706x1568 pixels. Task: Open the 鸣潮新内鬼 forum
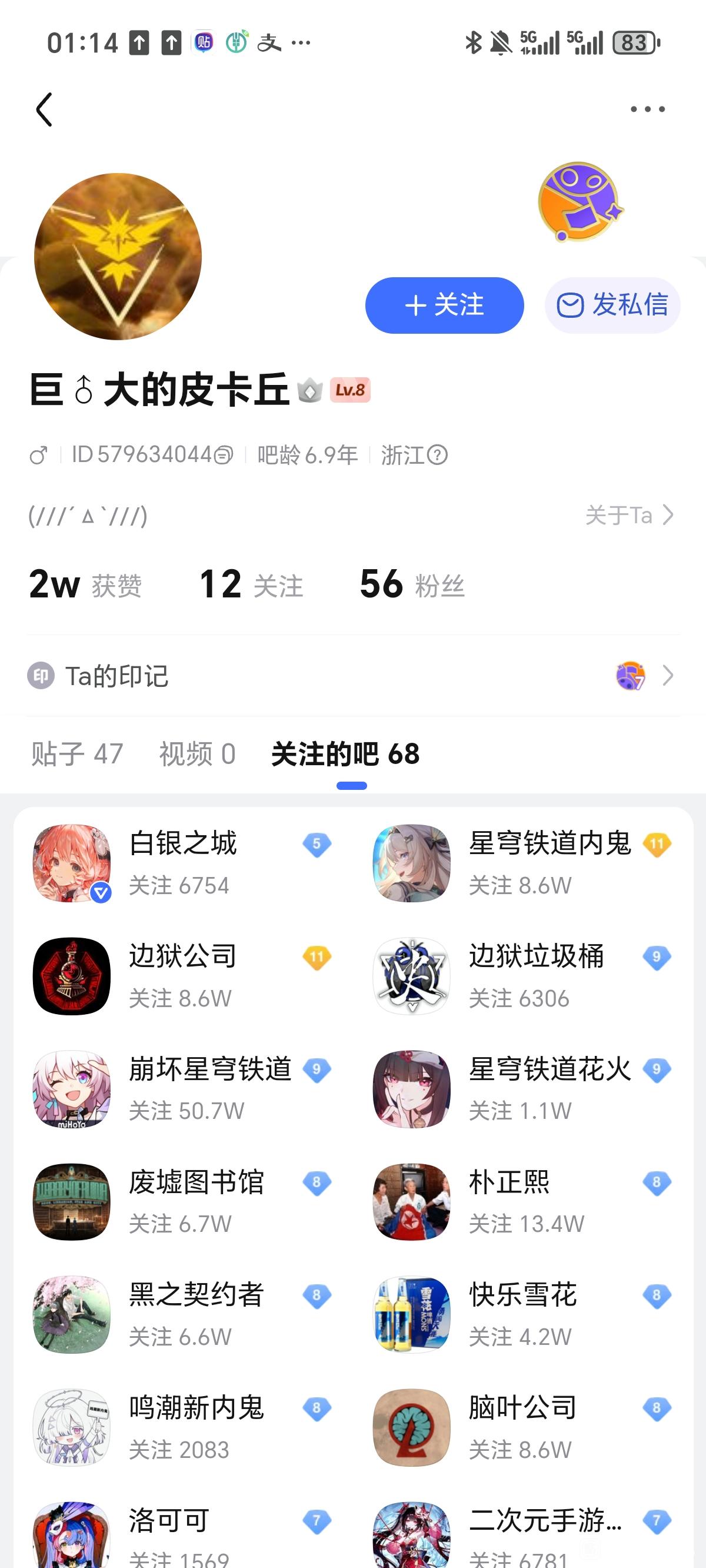pyautogui.click(x=182, y=1427)
